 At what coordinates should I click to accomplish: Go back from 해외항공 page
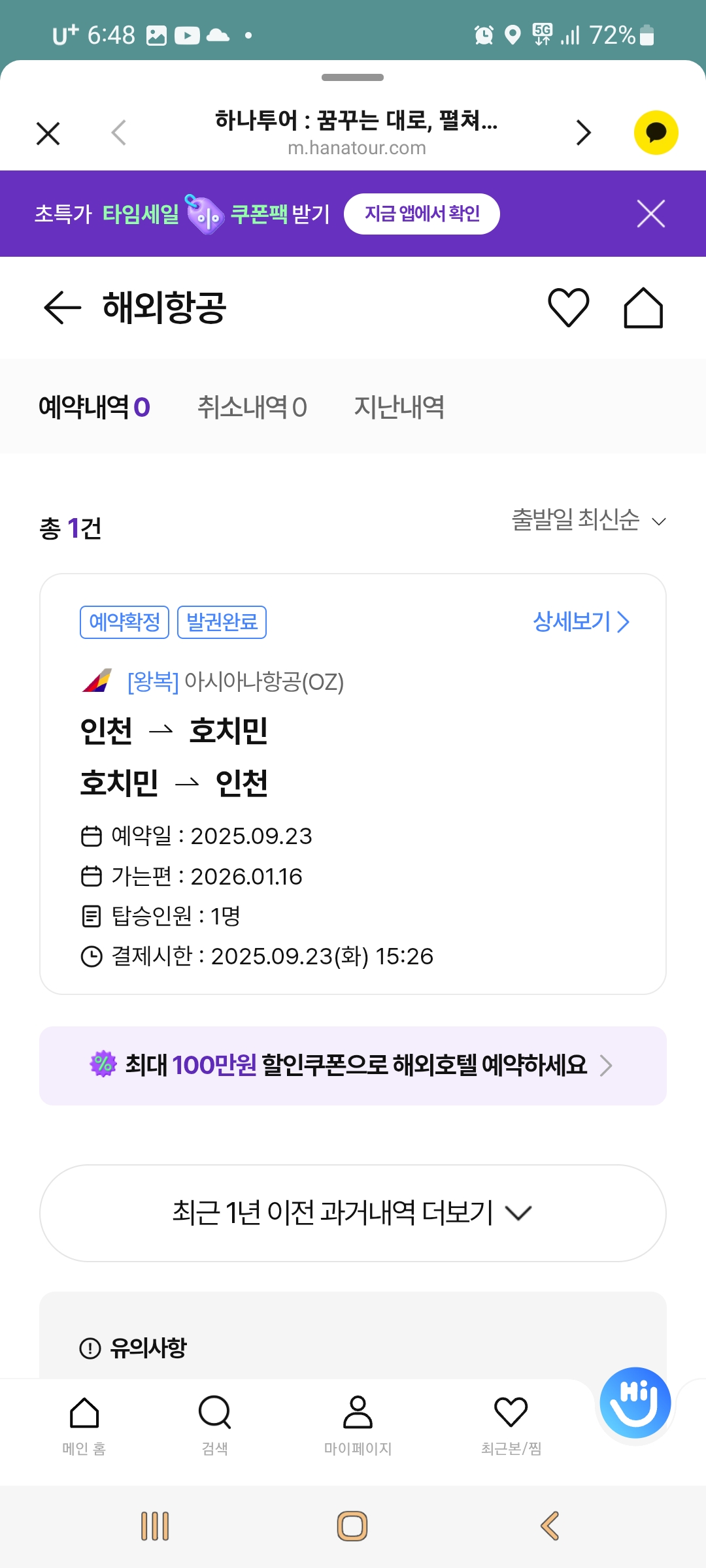pos(62,308)
